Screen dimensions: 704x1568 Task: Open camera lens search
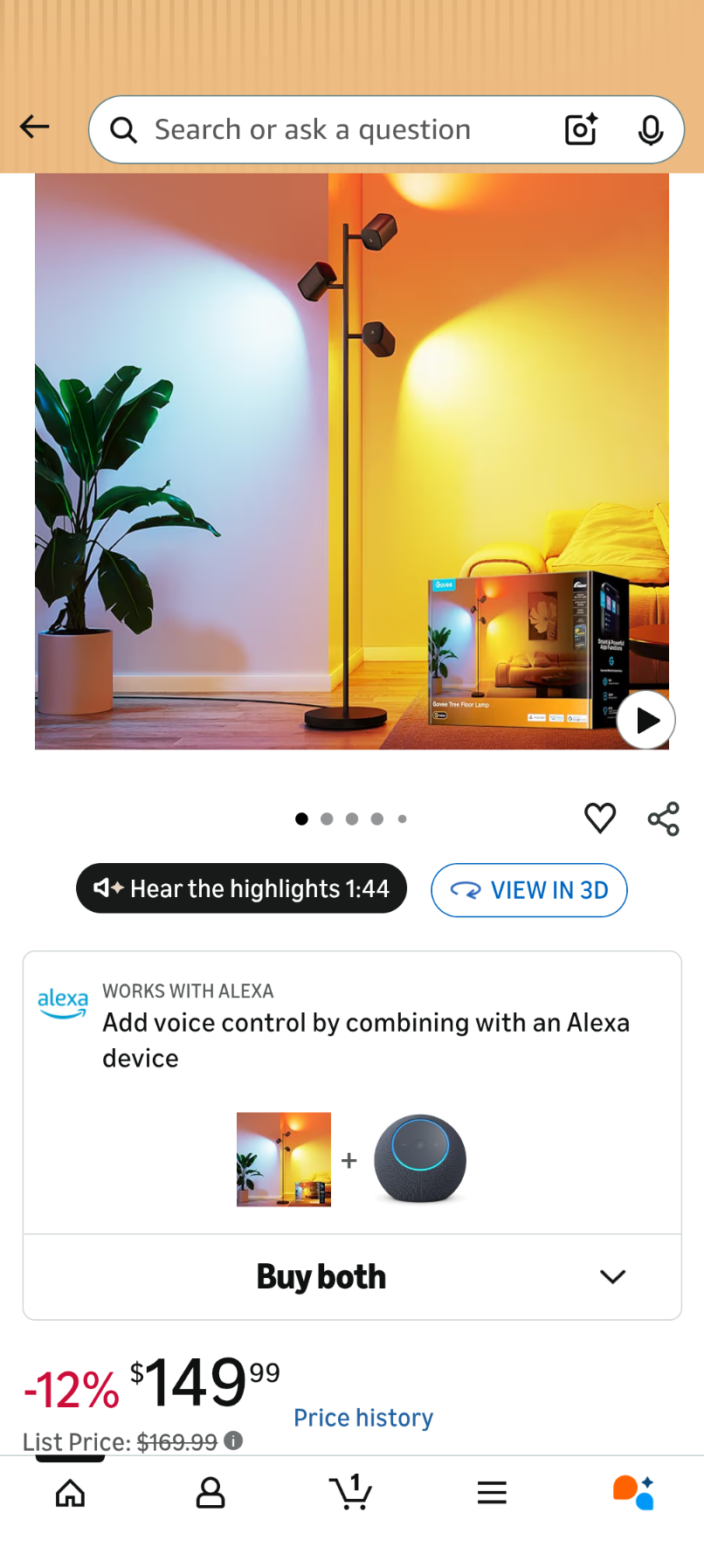pos(581,130)
